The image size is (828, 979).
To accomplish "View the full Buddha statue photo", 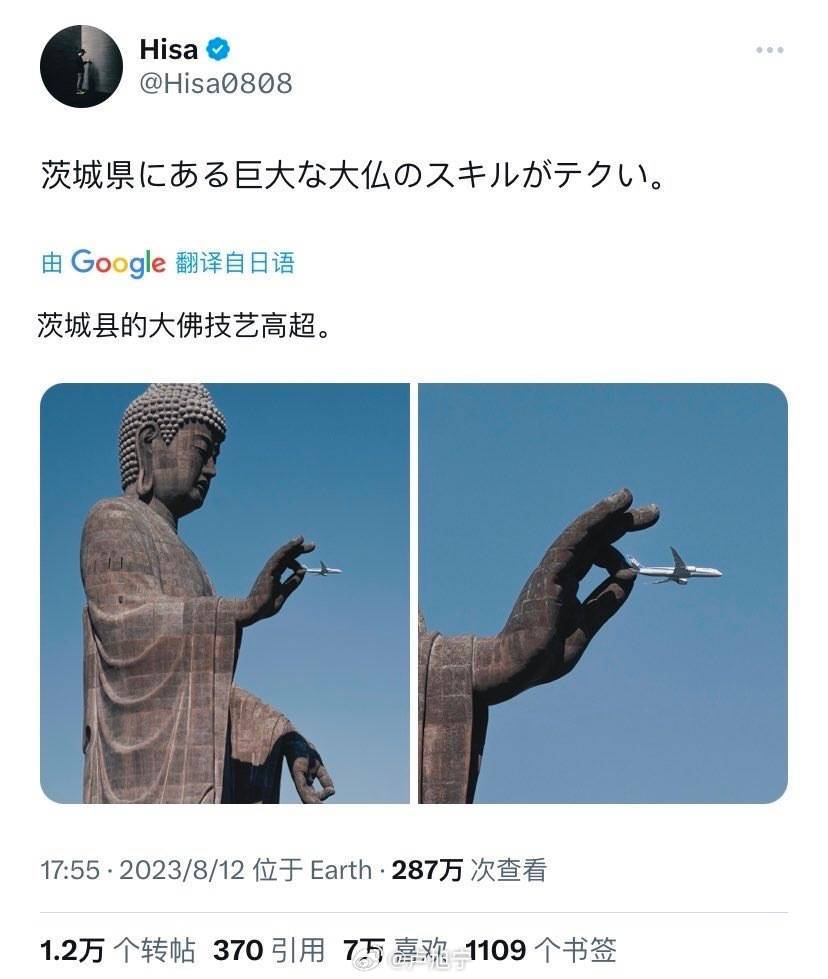I will point(225,593).
